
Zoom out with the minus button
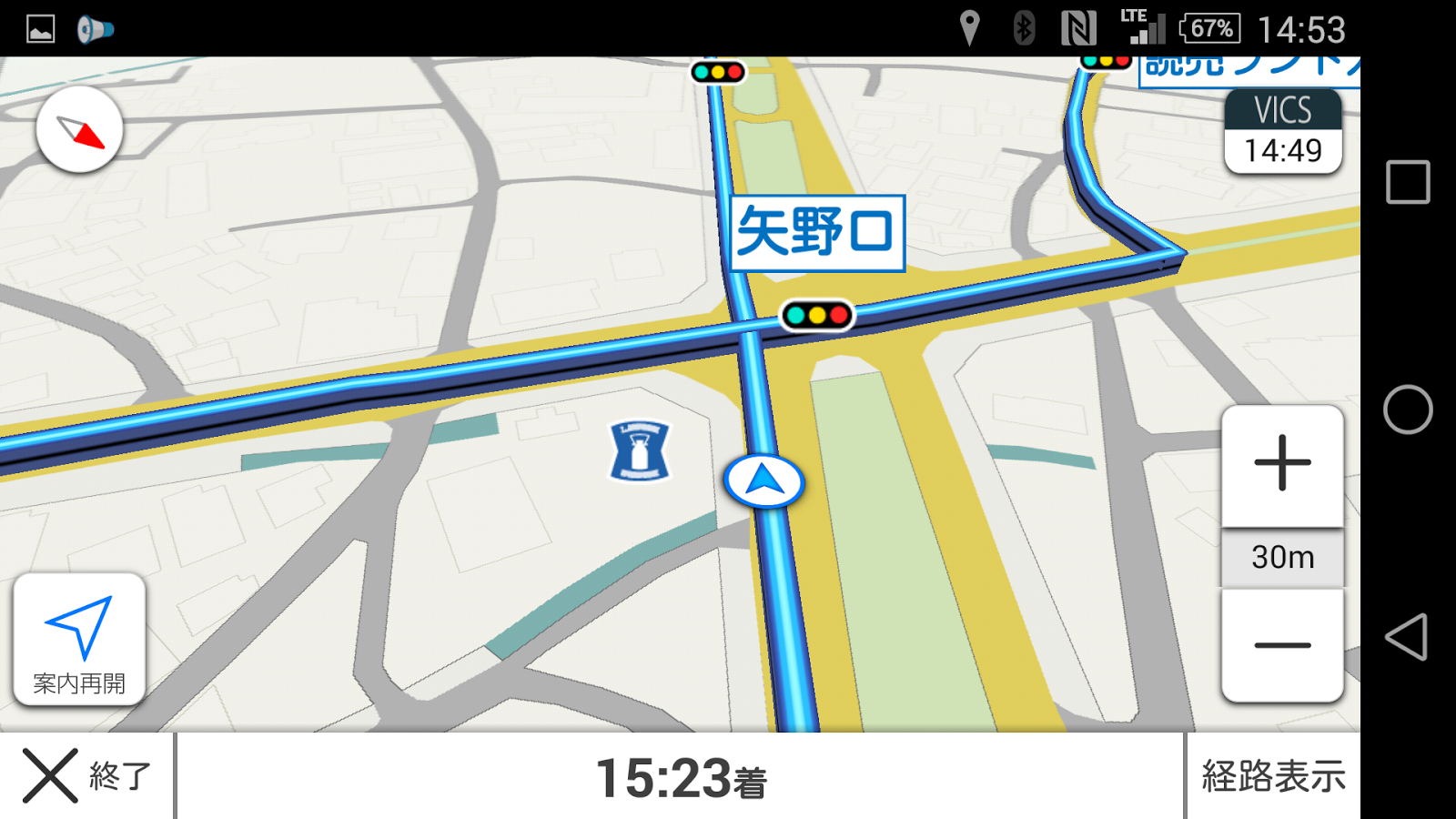click(1282, 645)
